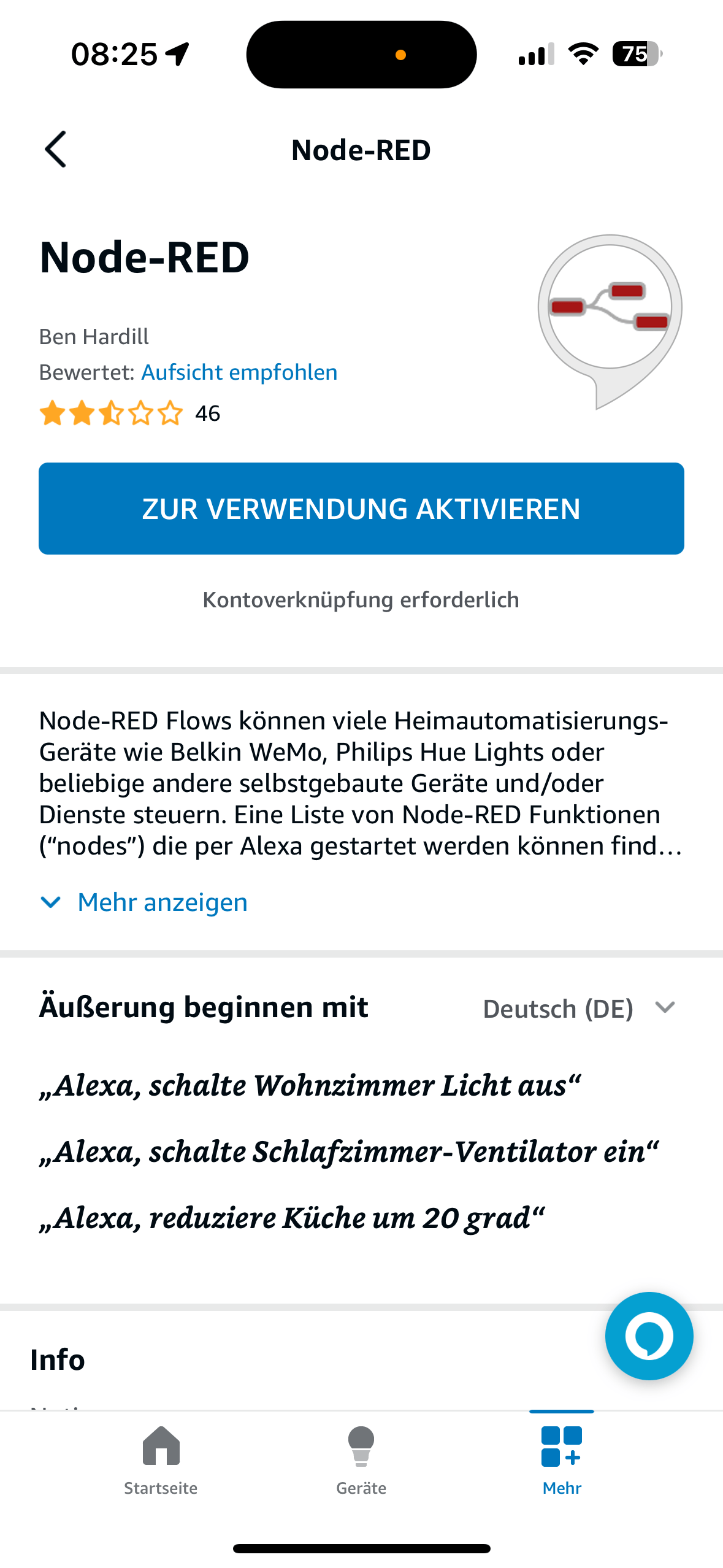The height and width of the screenshot is (1568, 723).
Task: Collapse the Mehr anzeigen chevron
Action: coord(50,902)
